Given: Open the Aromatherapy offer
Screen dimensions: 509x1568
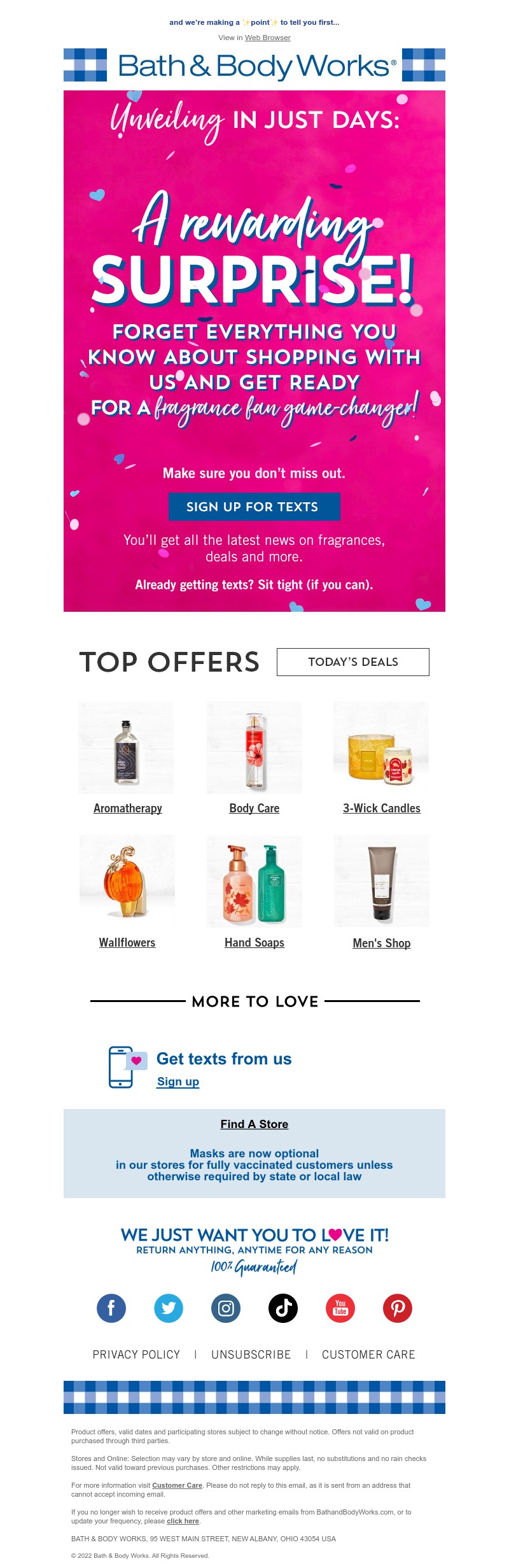Looking at the screenshot, I should coord(127,808).
